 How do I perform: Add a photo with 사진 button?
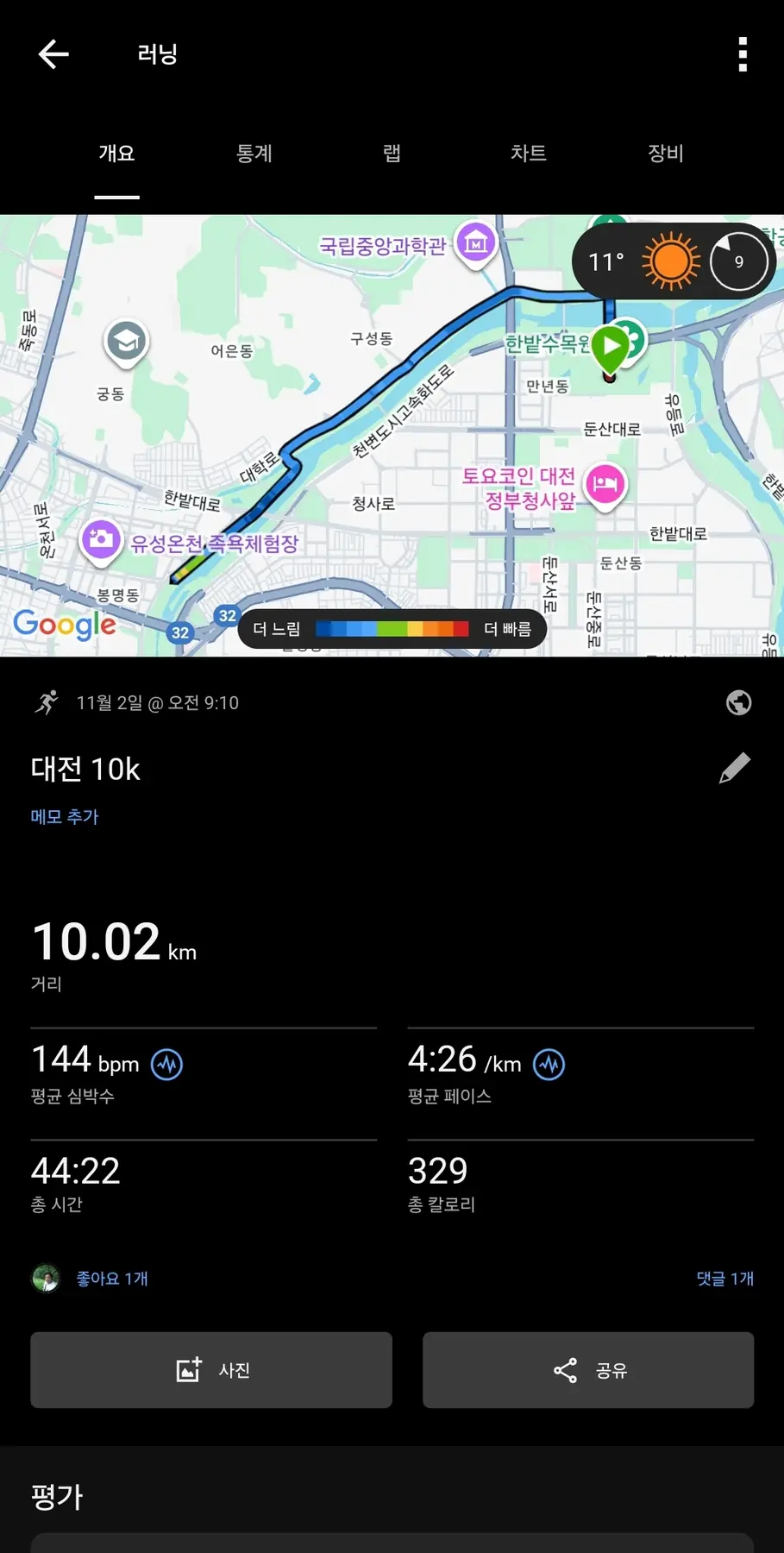211,1370
